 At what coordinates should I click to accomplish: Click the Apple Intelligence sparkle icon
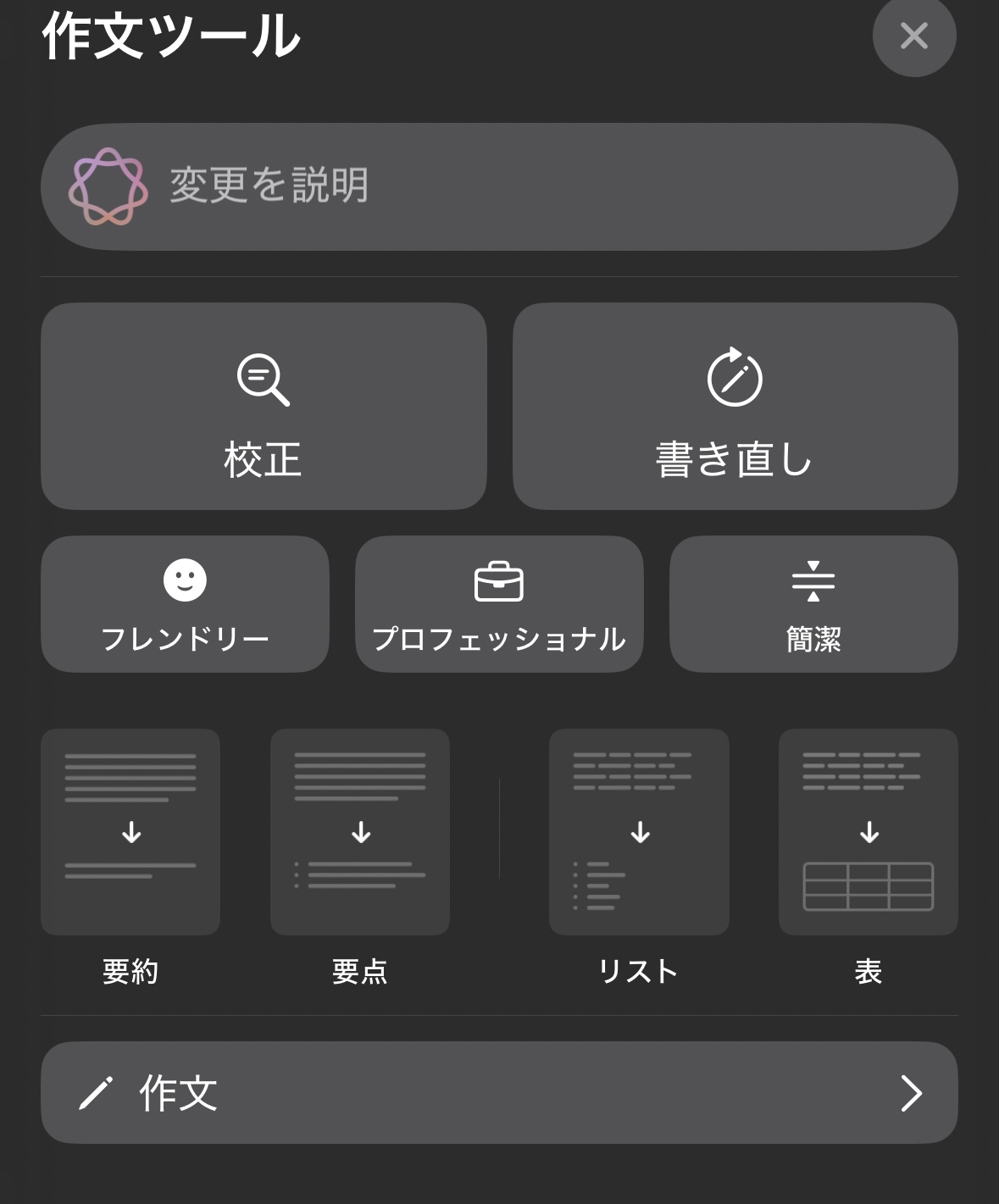[107, 186]
